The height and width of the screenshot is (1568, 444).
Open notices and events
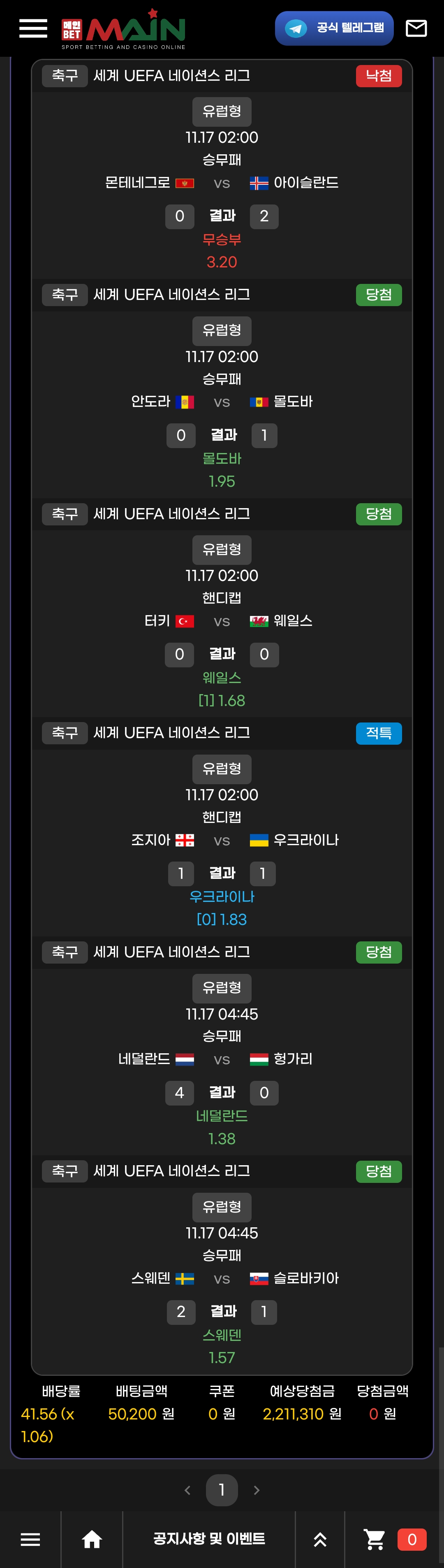[208, 1539]
